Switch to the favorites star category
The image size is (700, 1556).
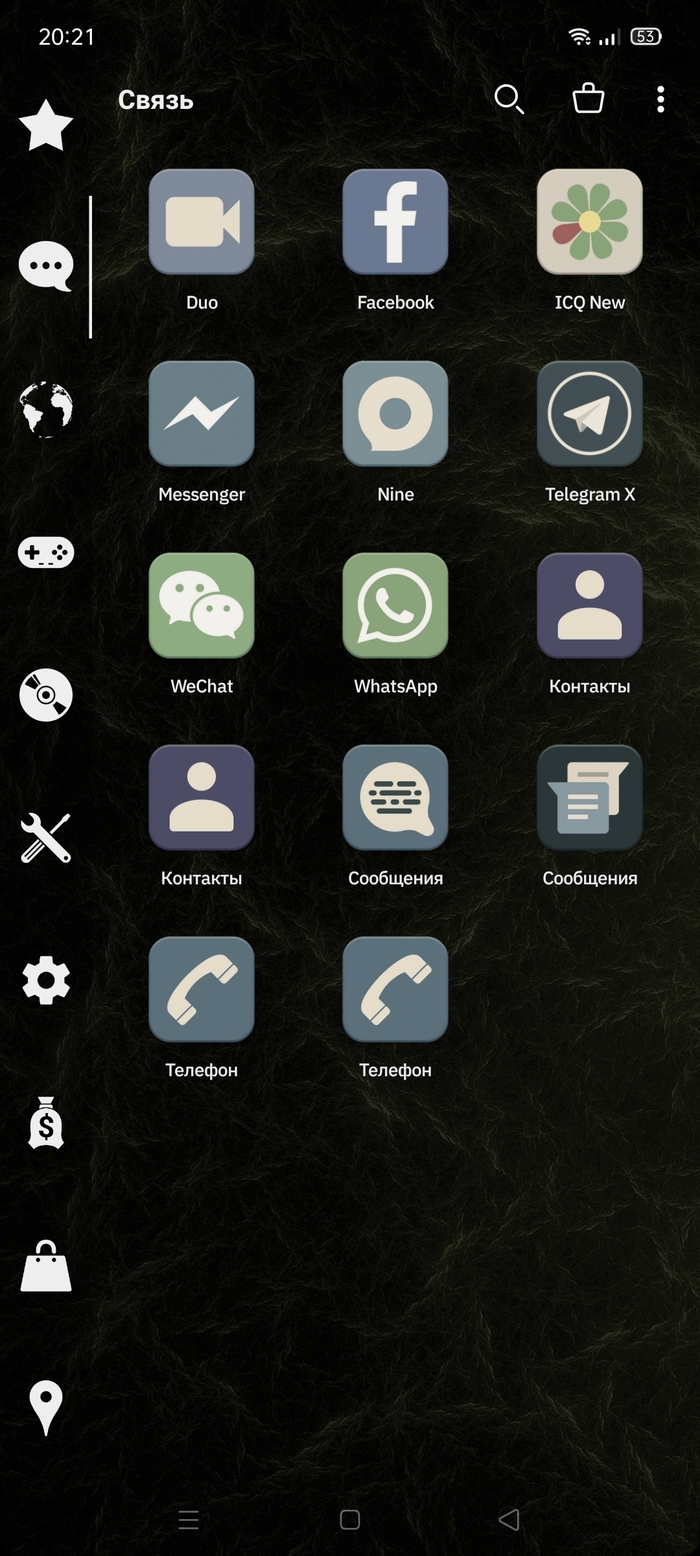coord(46,126)
